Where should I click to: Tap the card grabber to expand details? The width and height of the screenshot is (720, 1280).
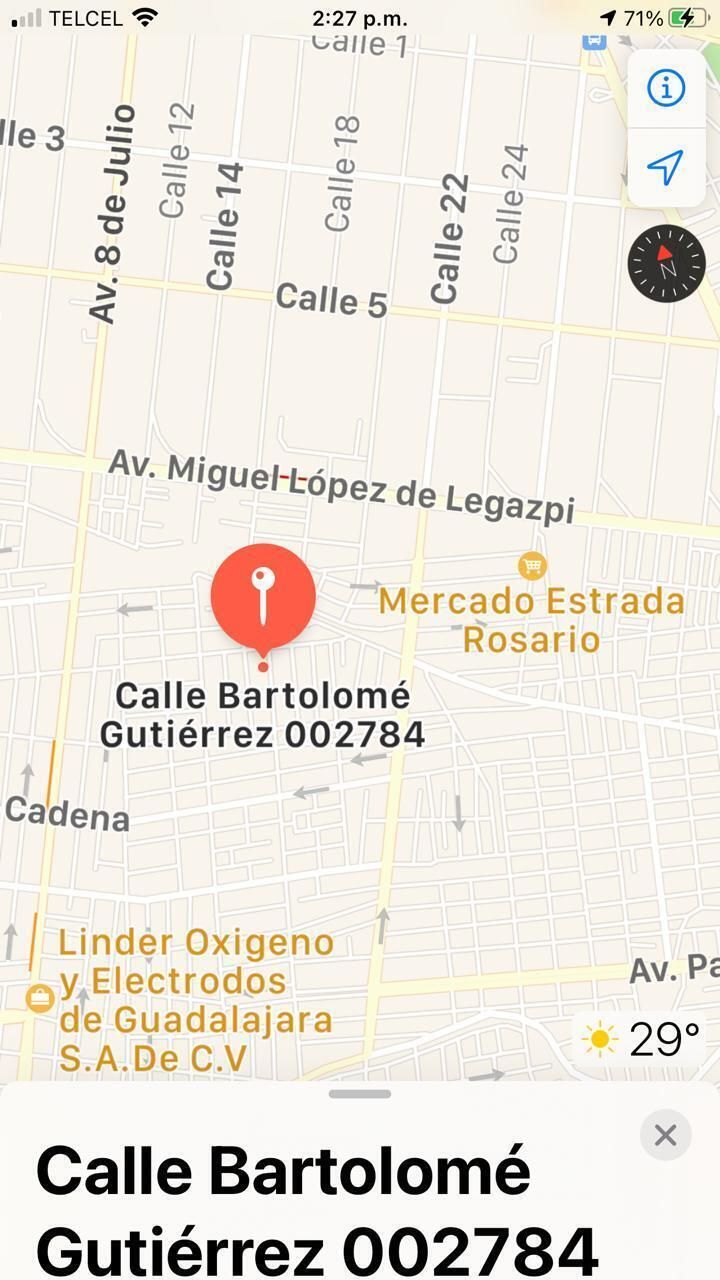pos(360,1094)
